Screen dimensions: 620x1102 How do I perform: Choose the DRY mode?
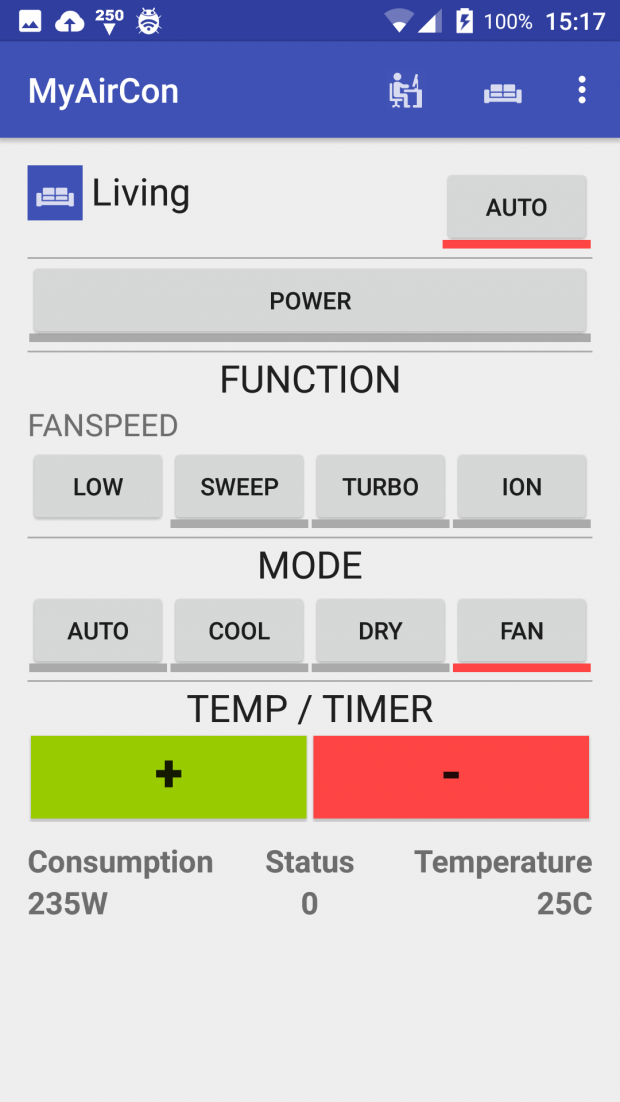[x=380, y=631]
